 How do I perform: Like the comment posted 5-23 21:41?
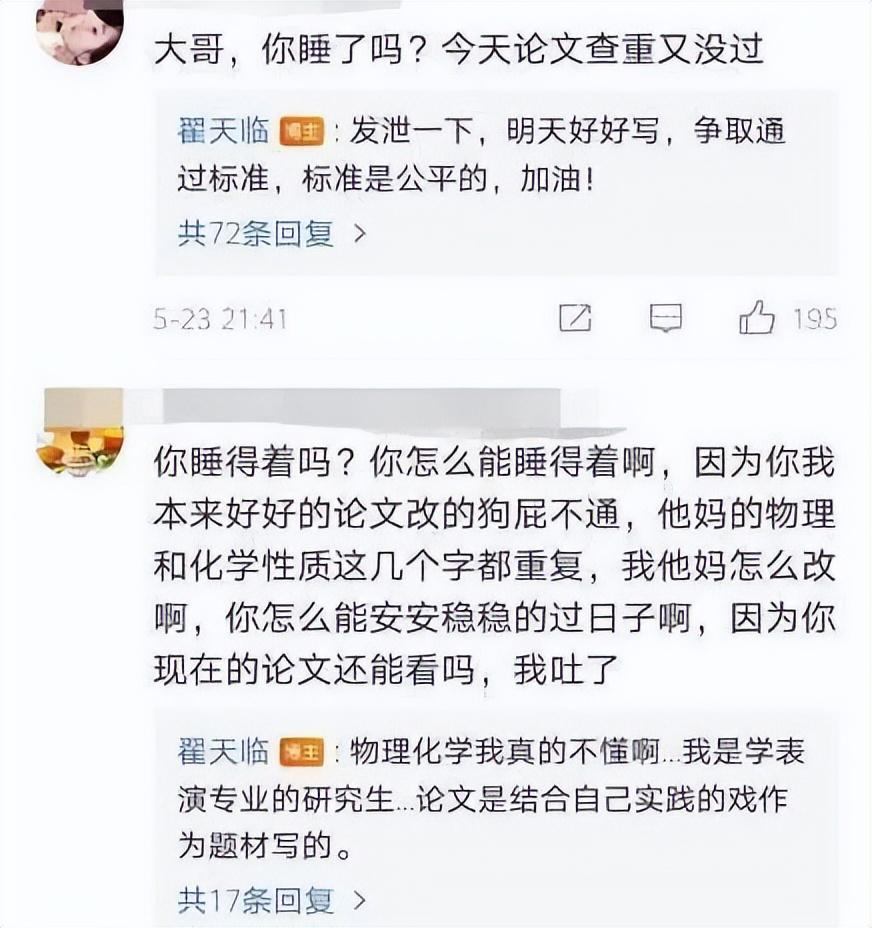pyautogui.click(x=757, y=318)
